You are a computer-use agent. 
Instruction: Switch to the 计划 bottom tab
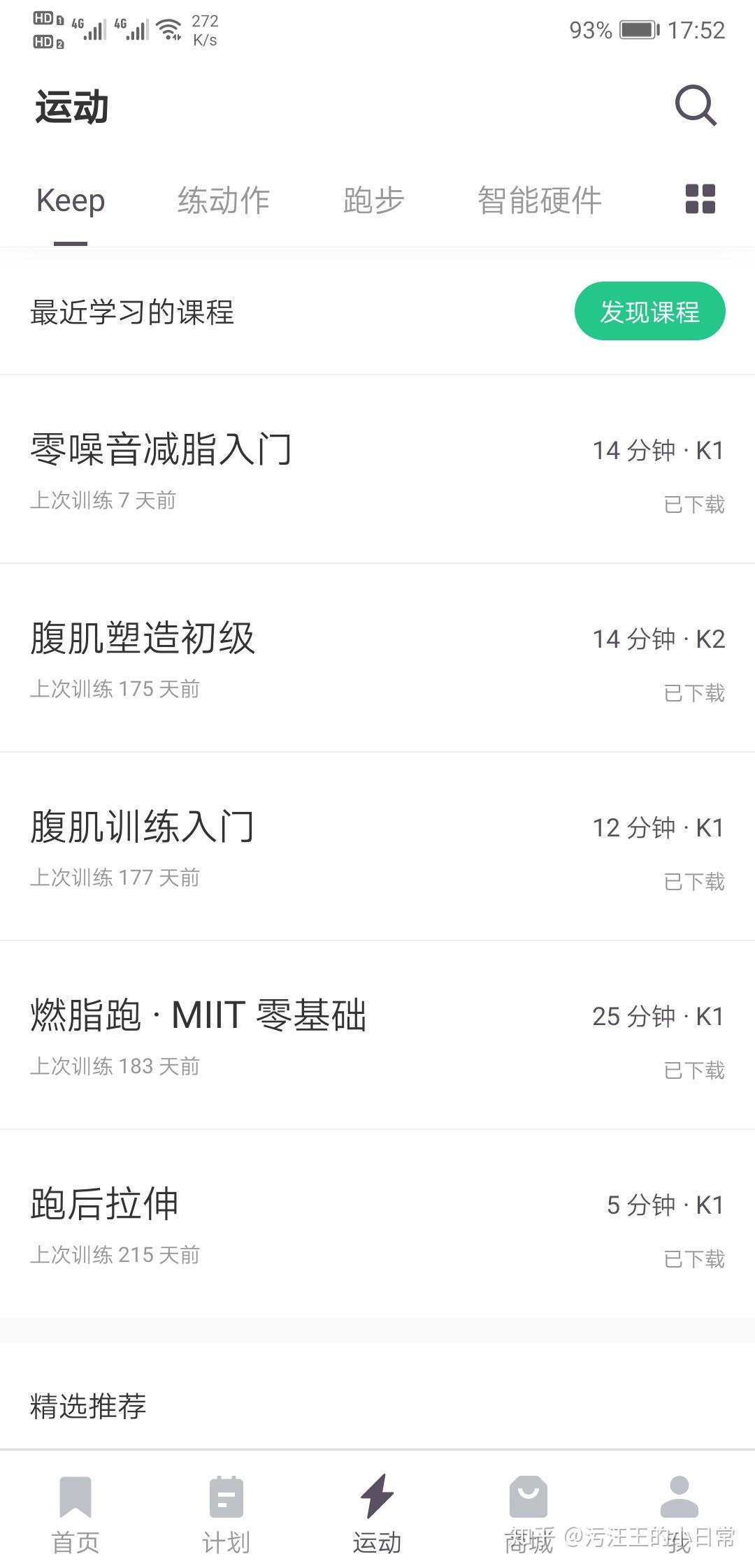click(226, 1513)
